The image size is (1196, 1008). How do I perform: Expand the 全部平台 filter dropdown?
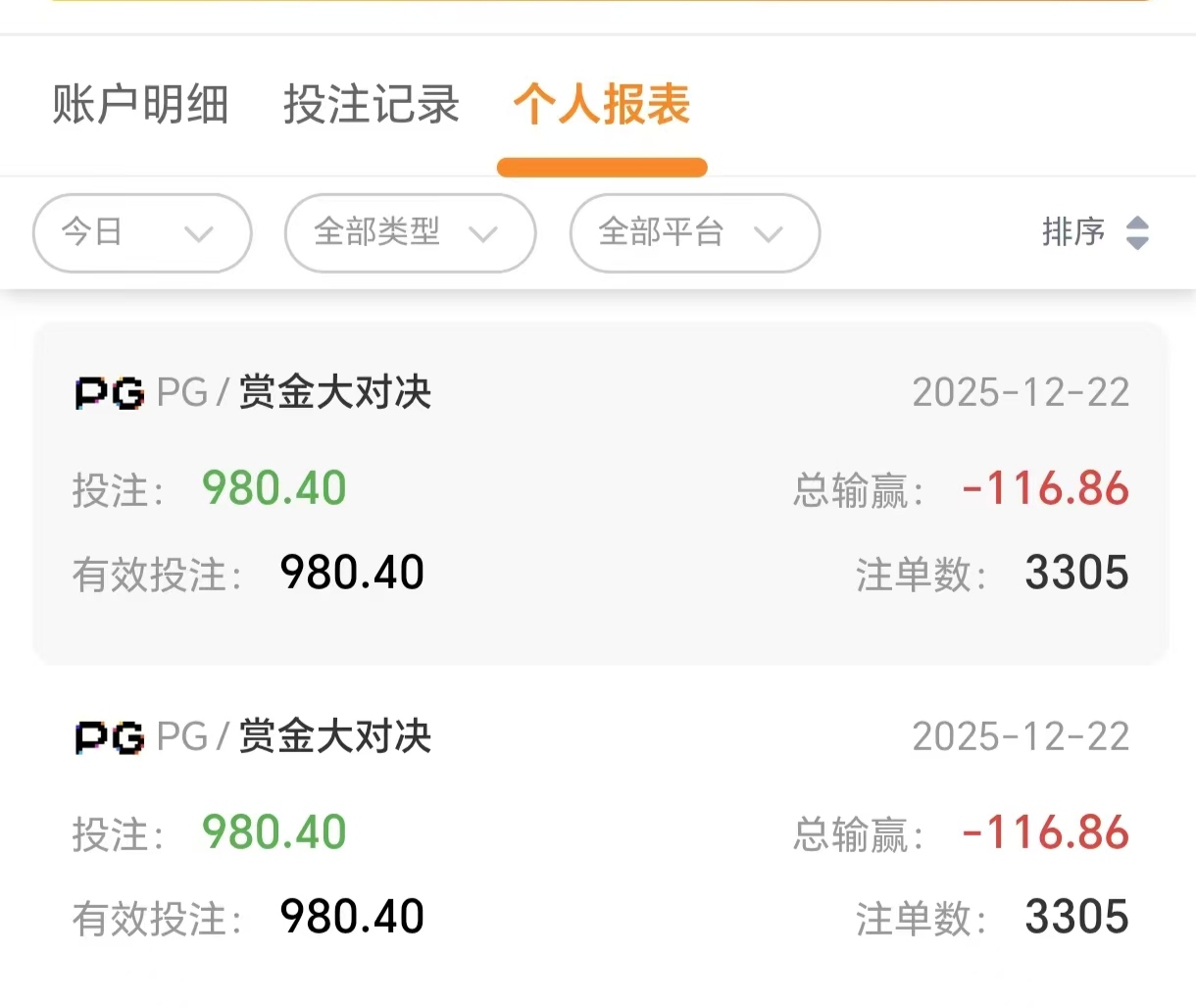[694, 233]
